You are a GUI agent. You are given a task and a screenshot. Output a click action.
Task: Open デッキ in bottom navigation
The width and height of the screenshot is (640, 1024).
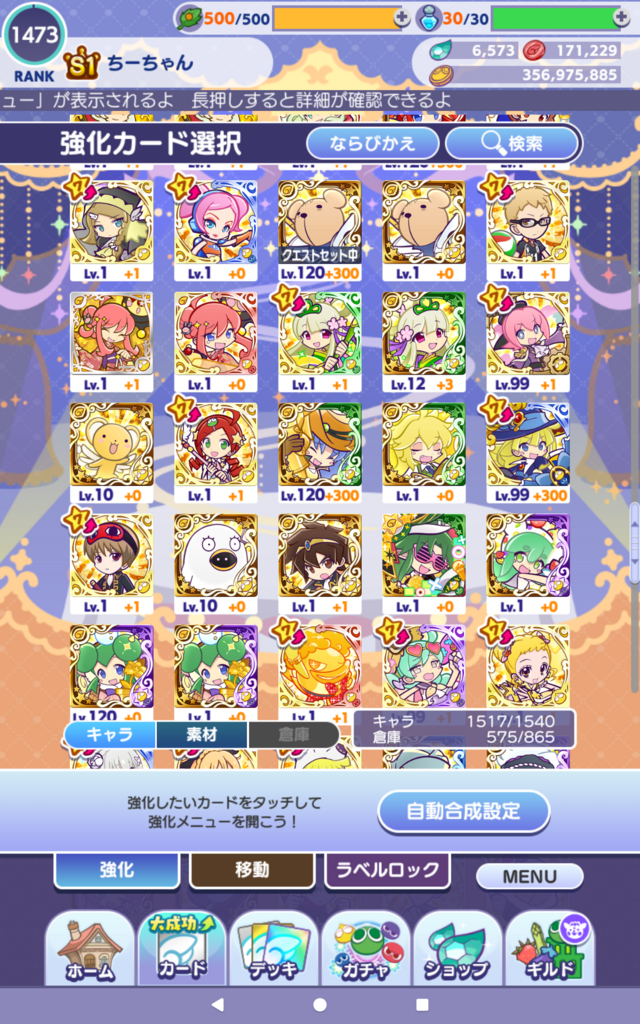(274, 950)
